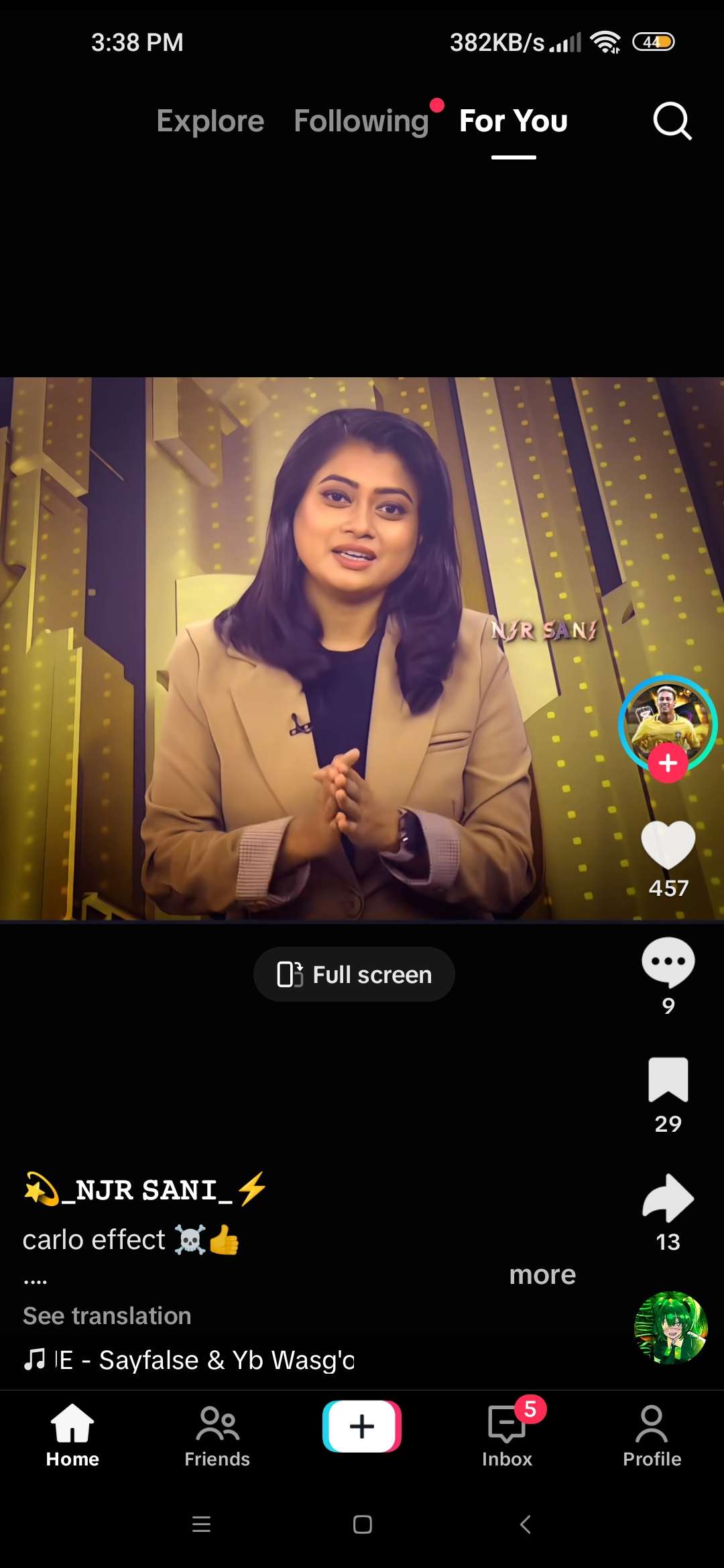Create a new post with the plus button
The width and height of the screenshot is (724, 1568).
click(x=362, y=1427)
